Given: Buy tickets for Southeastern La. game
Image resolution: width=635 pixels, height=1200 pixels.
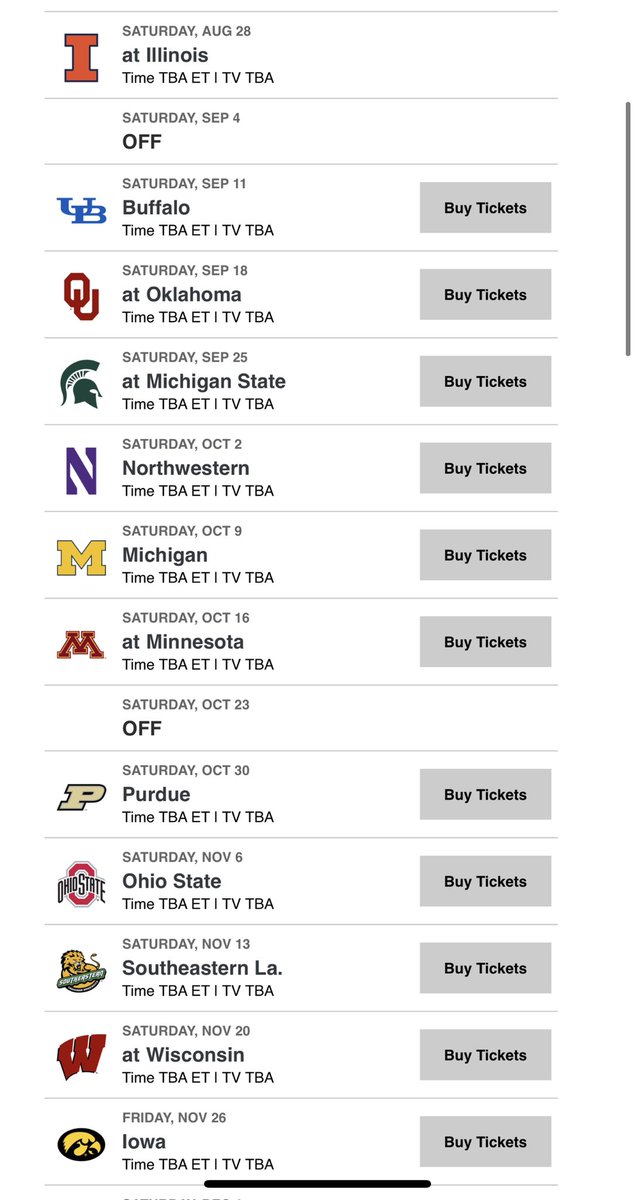Looking at the screenshot, I should pyautogui.click(x=485, y=968).
